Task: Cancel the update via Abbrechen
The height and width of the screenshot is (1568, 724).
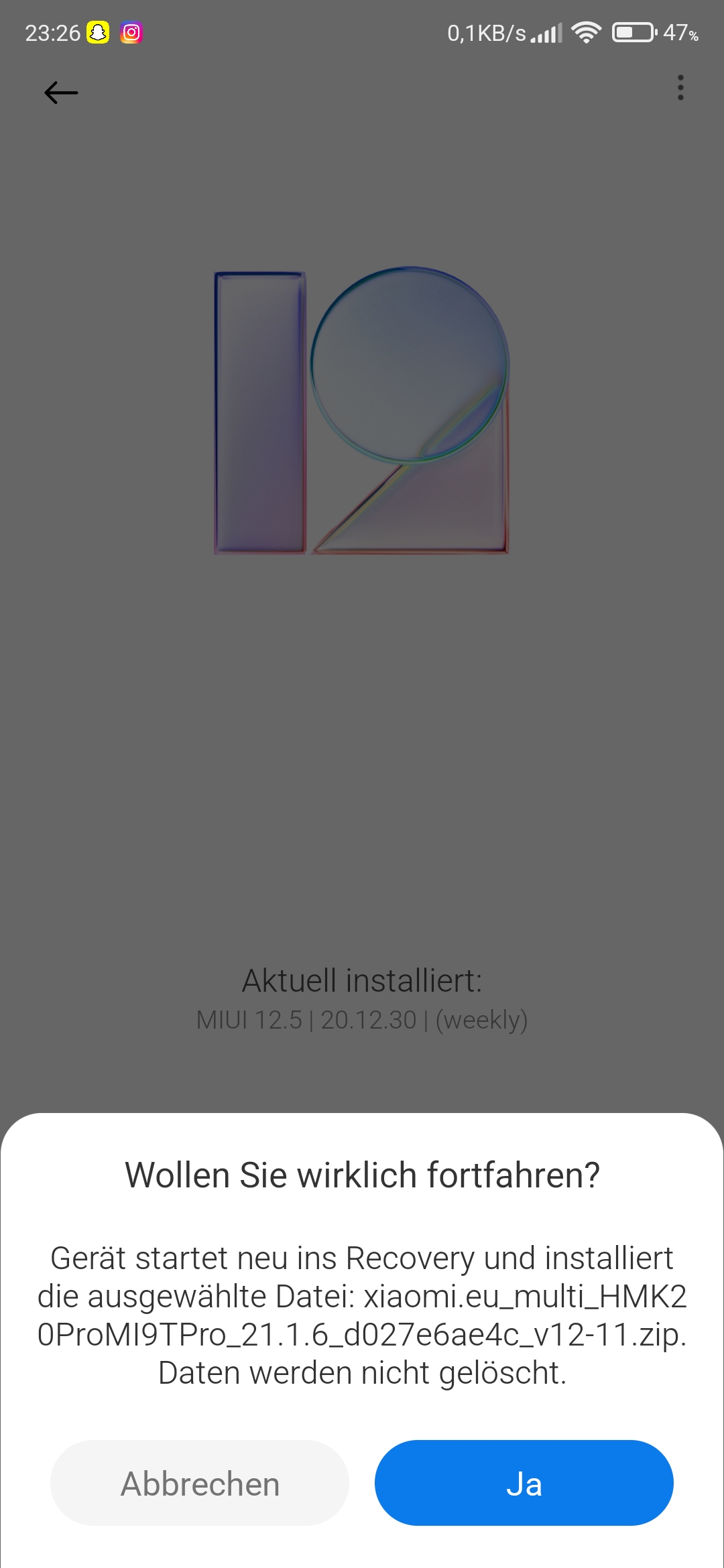Action: click(x=200, y=1482)
